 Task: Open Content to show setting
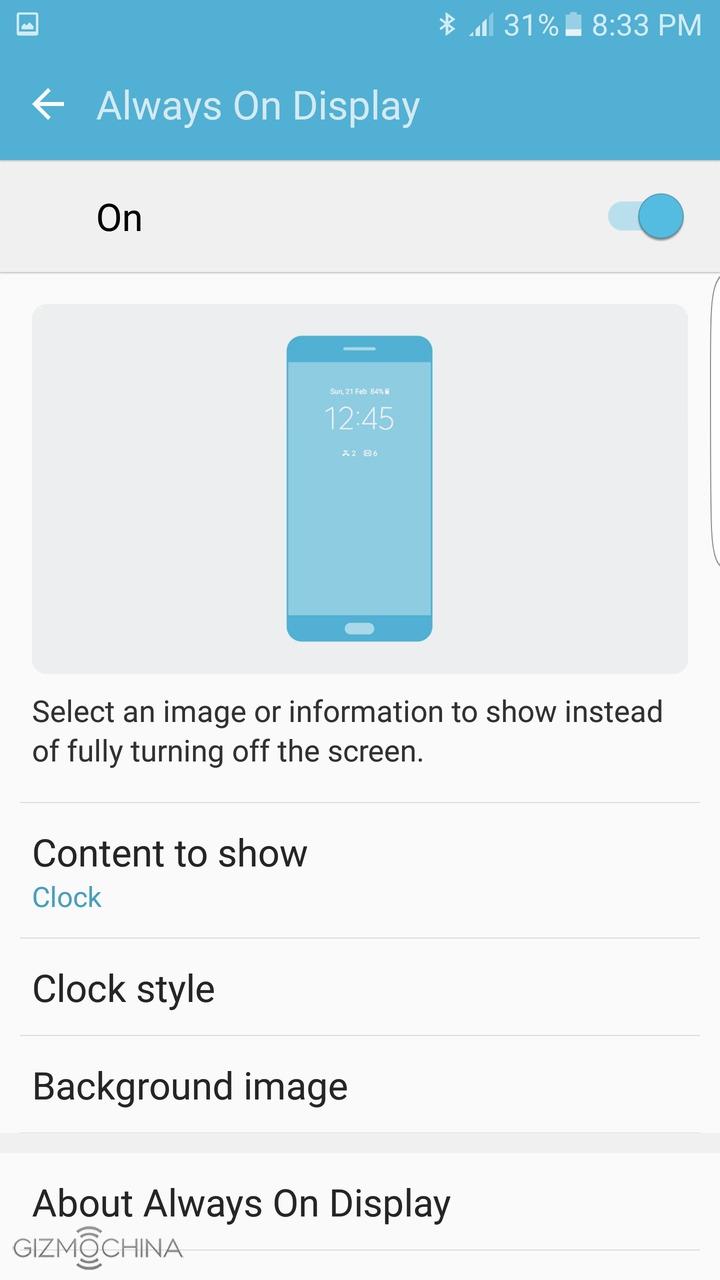(x=360, y=871)
